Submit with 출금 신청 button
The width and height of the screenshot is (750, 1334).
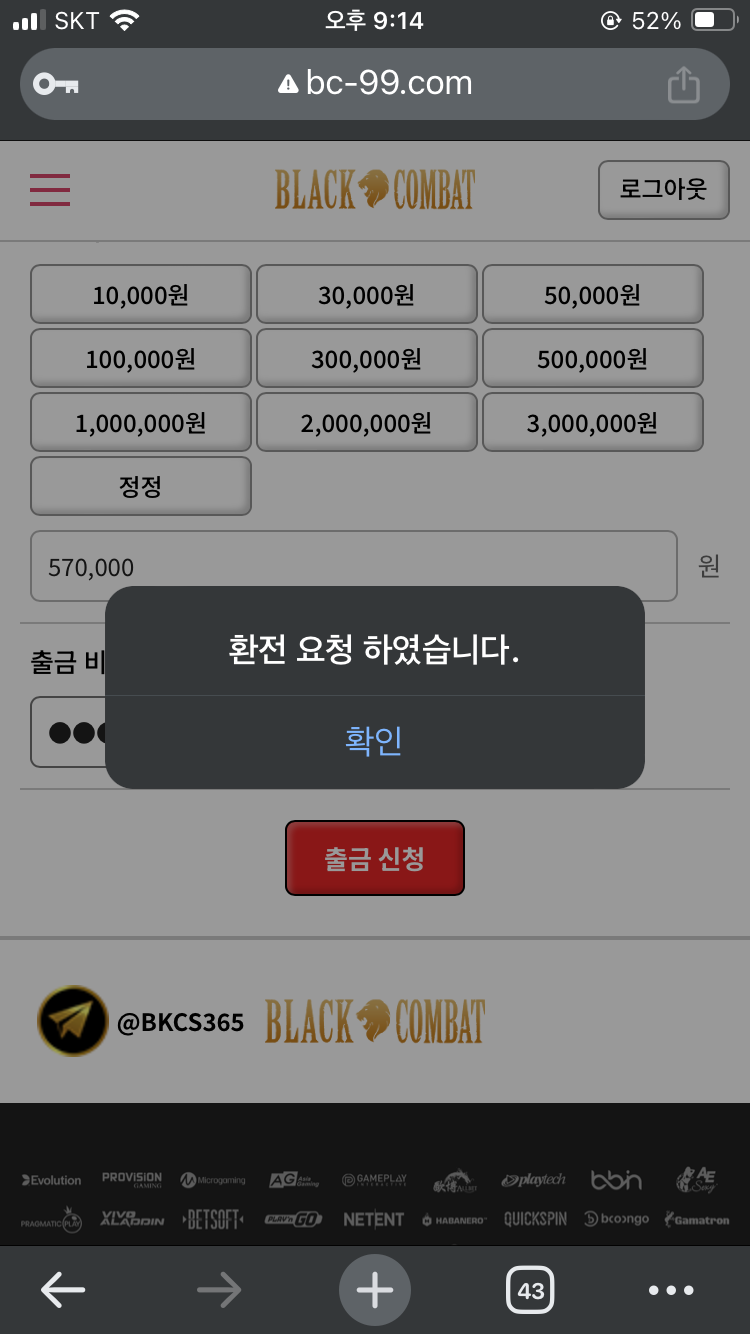pyautogui.click(x=375, y=859)
